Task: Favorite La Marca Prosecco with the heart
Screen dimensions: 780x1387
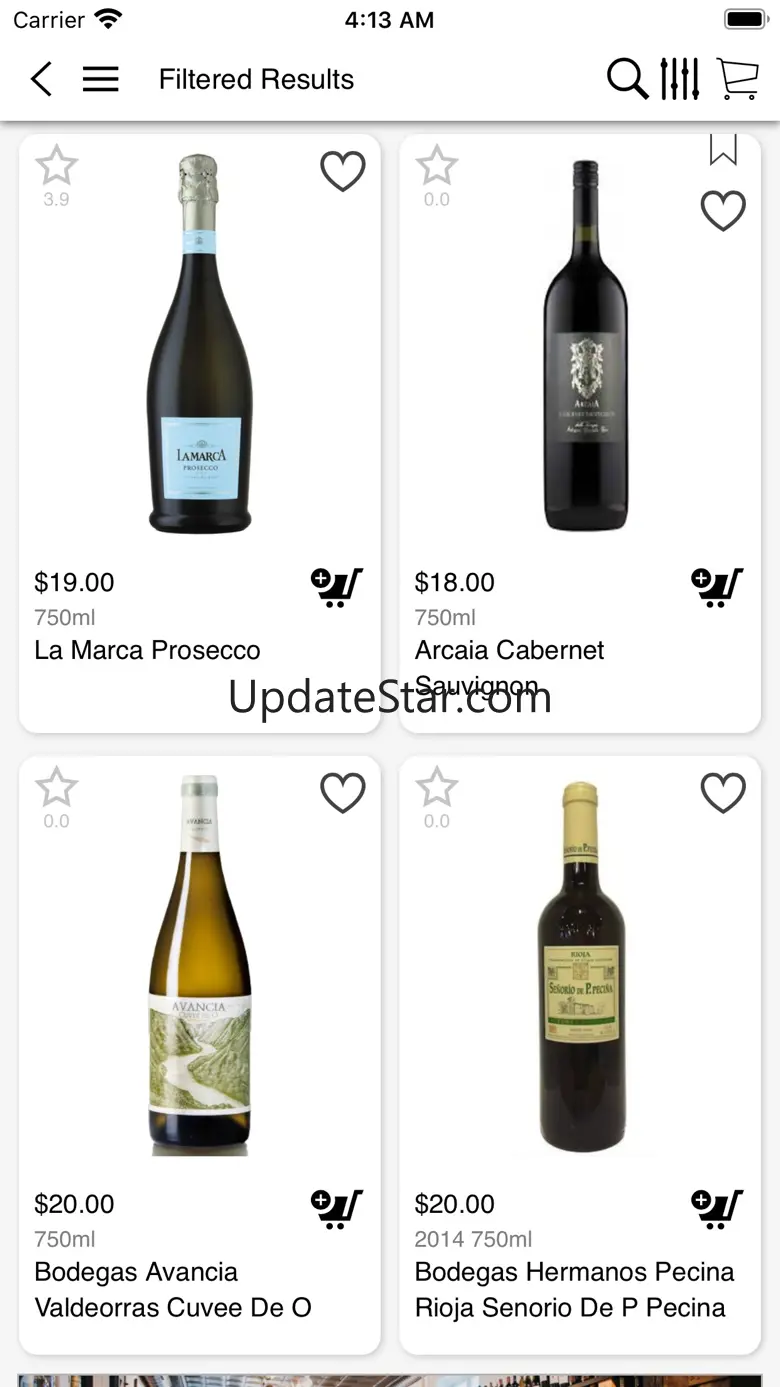Action: click(342, 171)
